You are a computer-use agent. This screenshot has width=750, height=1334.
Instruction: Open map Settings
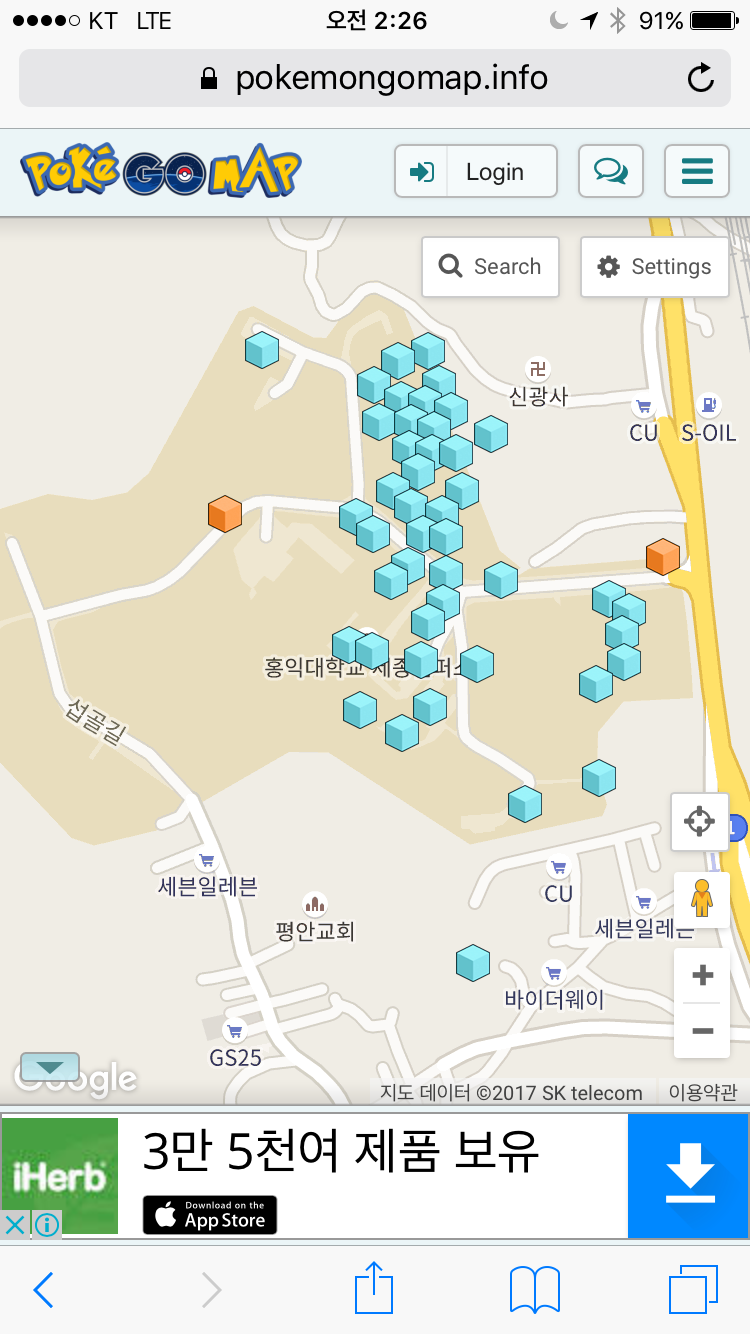(x=655, y=267)
